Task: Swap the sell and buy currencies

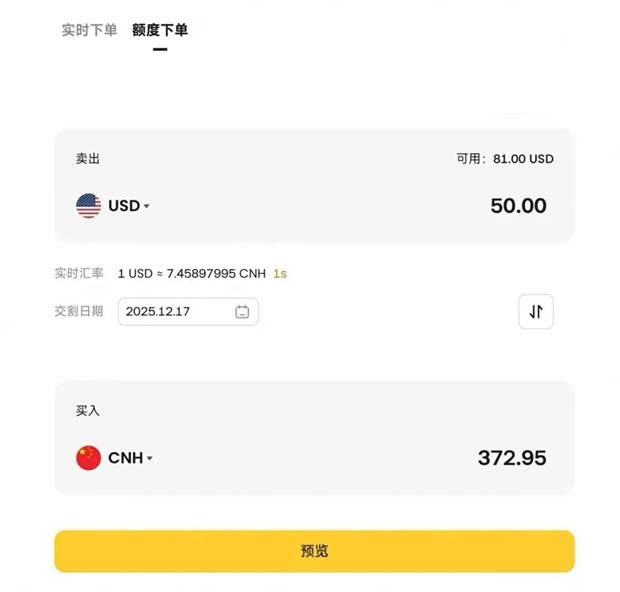Action: (x=536, y=312)
